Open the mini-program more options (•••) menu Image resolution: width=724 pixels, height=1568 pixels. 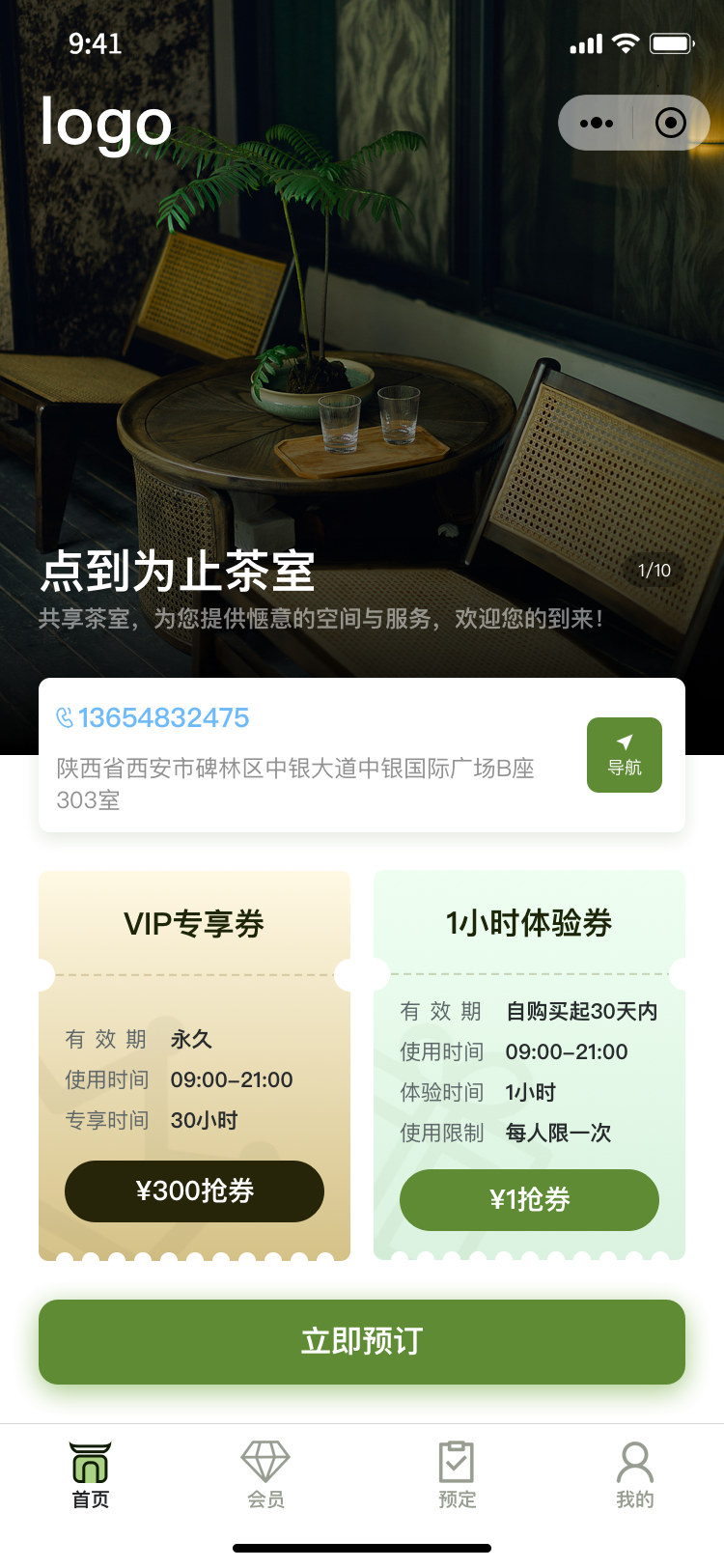click(596, 123)
